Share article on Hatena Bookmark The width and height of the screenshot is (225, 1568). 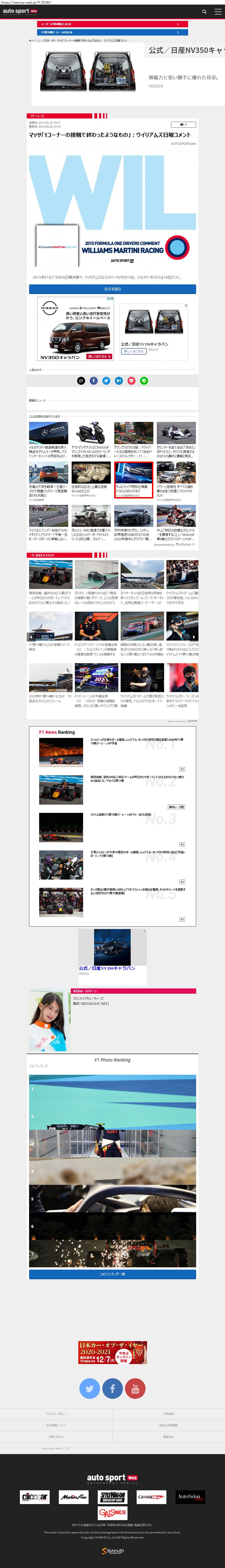[119, 380]
